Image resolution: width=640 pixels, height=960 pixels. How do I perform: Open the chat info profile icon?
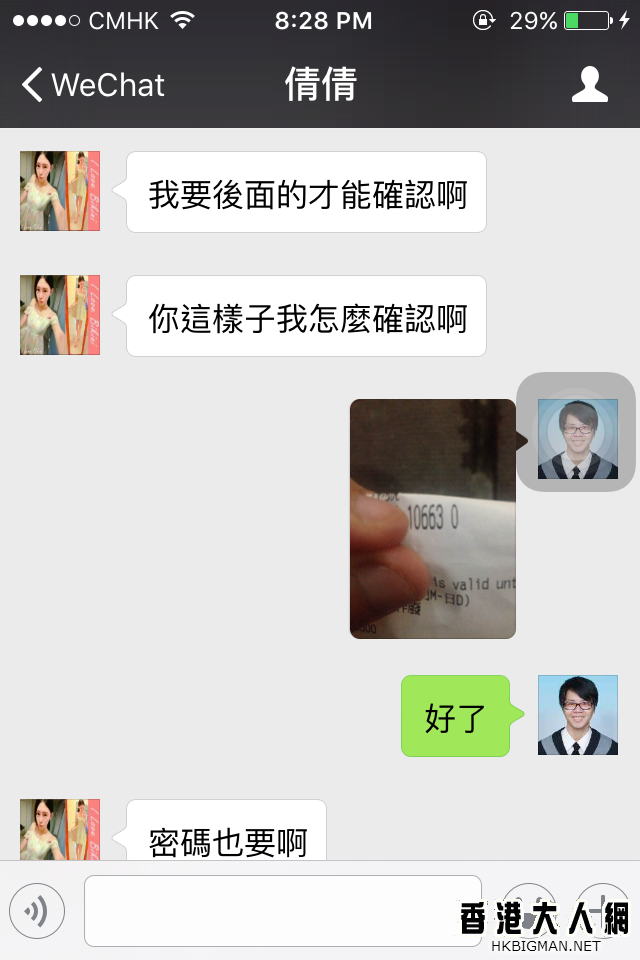coord(590,85)
